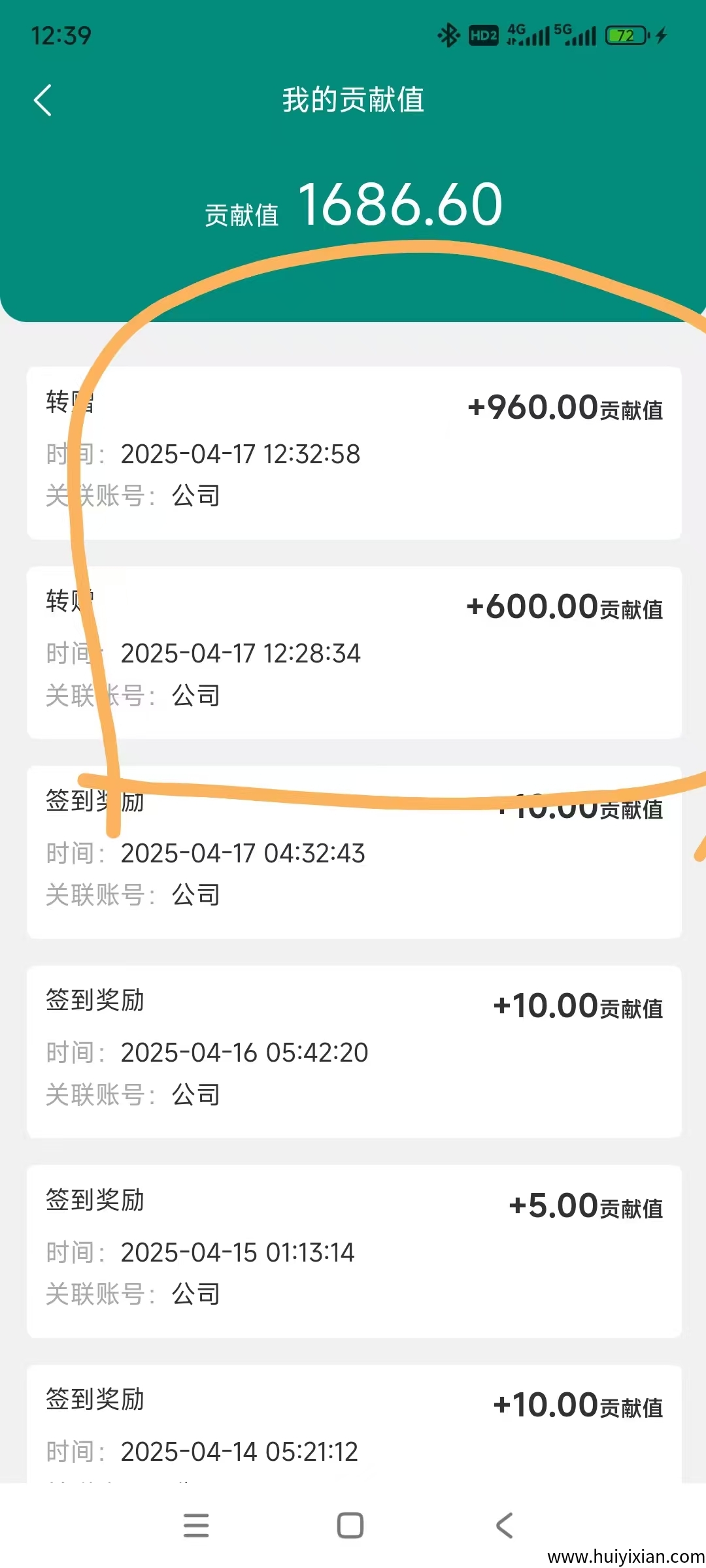Tap the Bluetooth icon in status bar
Image resolution: width=706 pixels, height=1568 pixels.
pos(448,36)
